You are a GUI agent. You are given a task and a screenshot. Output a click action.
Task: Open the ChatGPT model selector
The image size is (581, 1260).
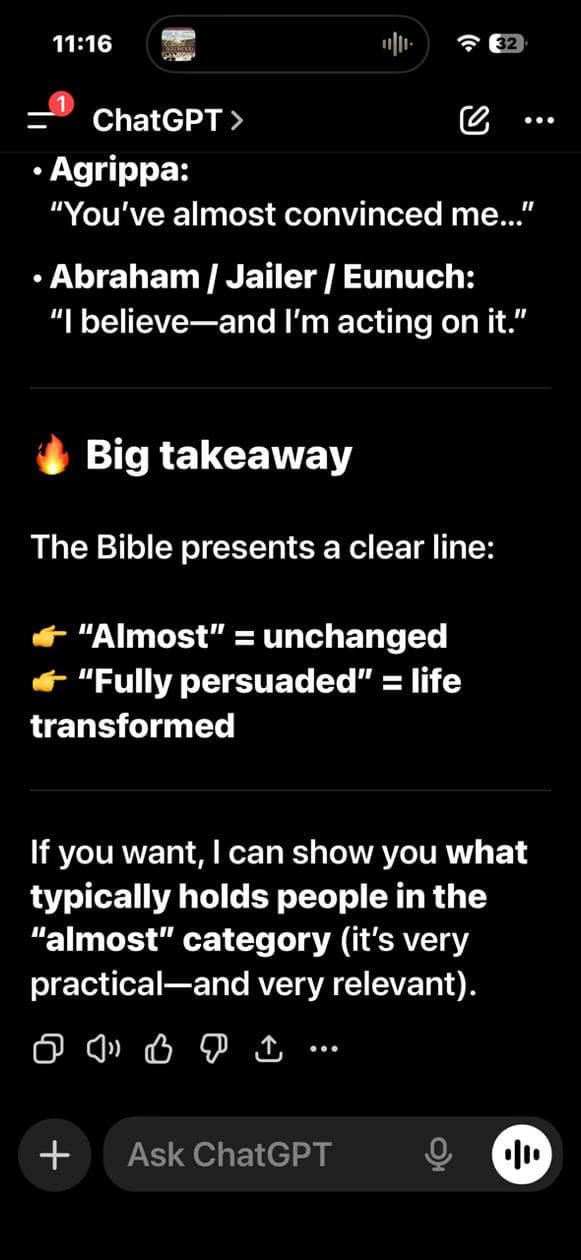pos(167,121)
